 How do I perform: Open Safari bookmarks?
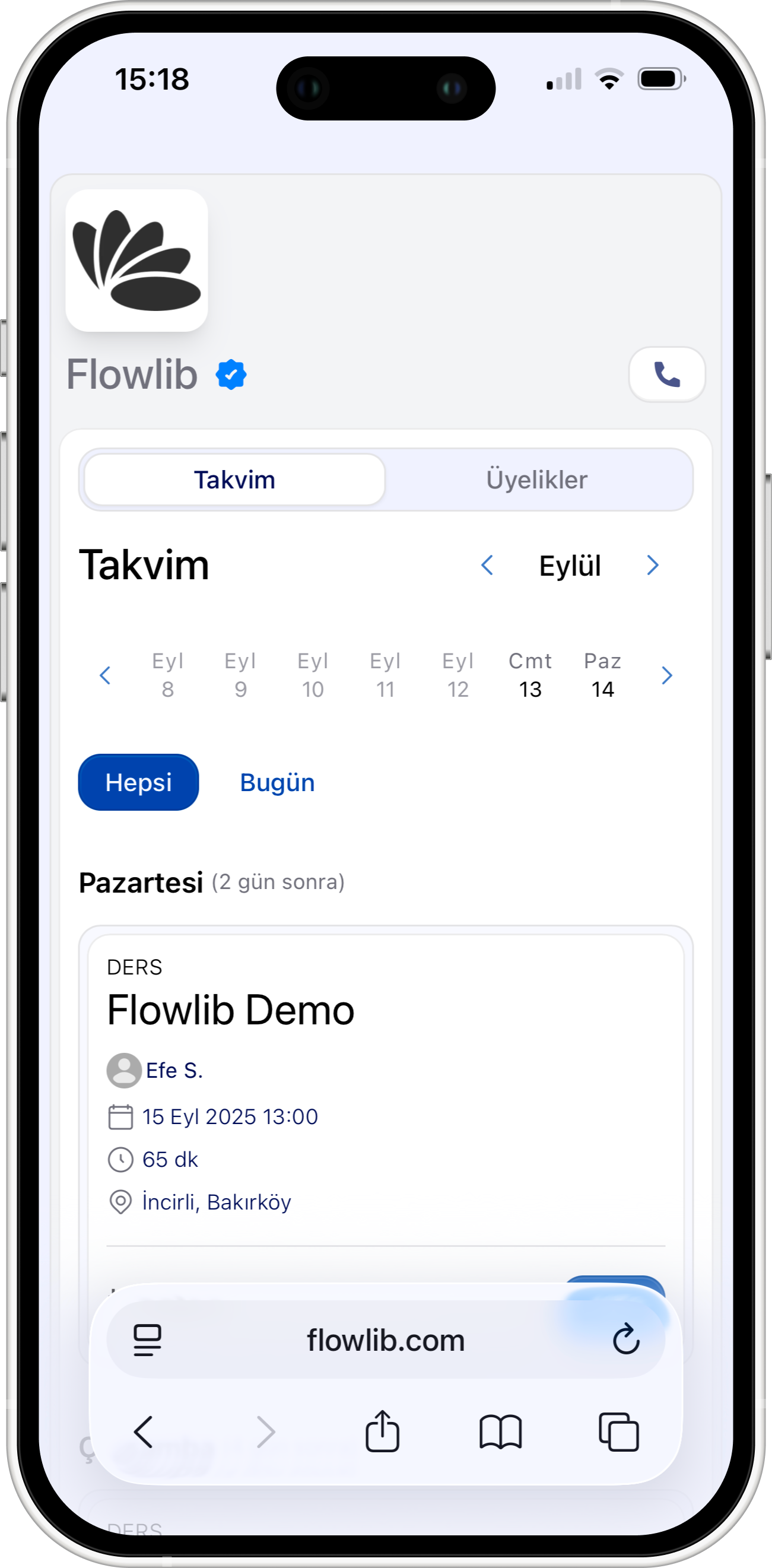click(500, 1431)
